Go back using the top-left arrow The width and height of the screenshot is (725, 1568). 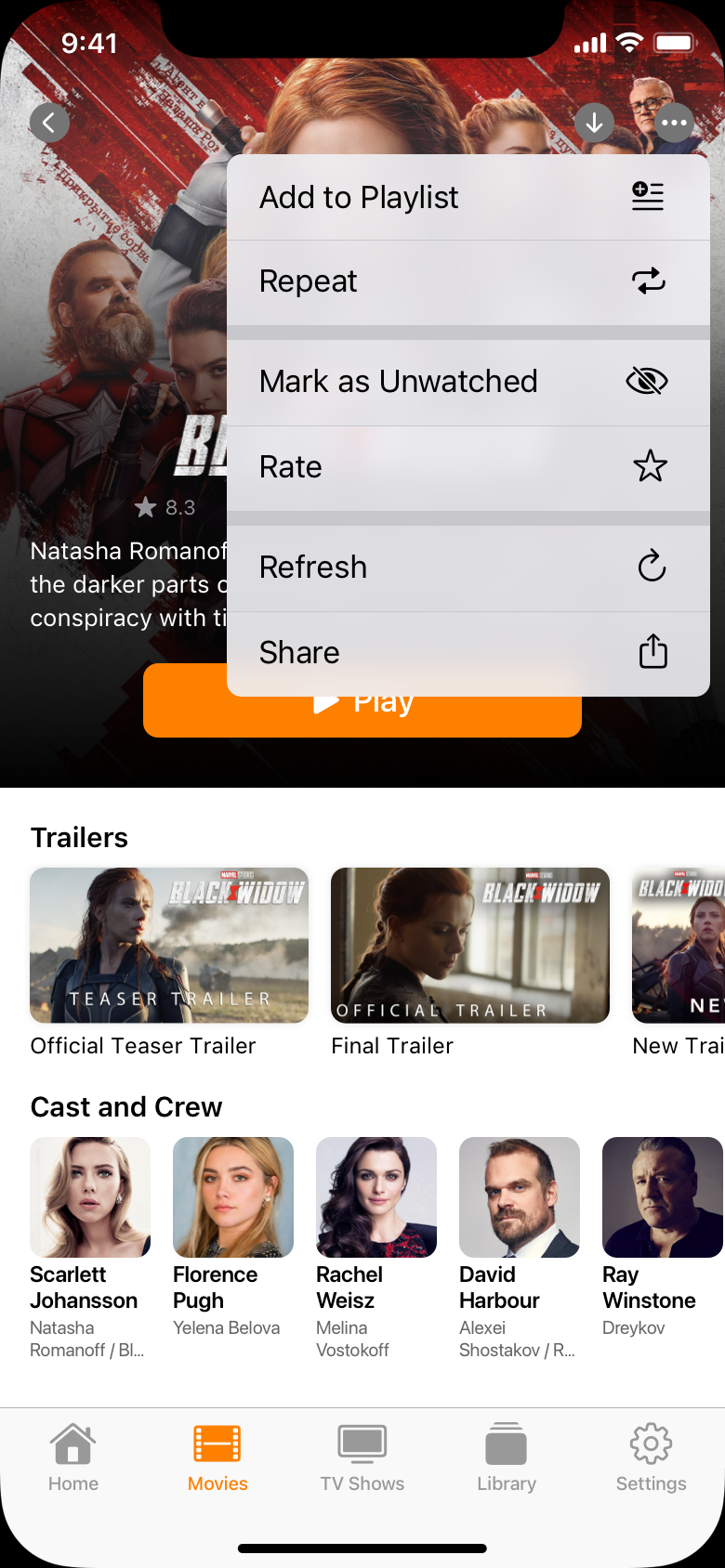point(49,122)
